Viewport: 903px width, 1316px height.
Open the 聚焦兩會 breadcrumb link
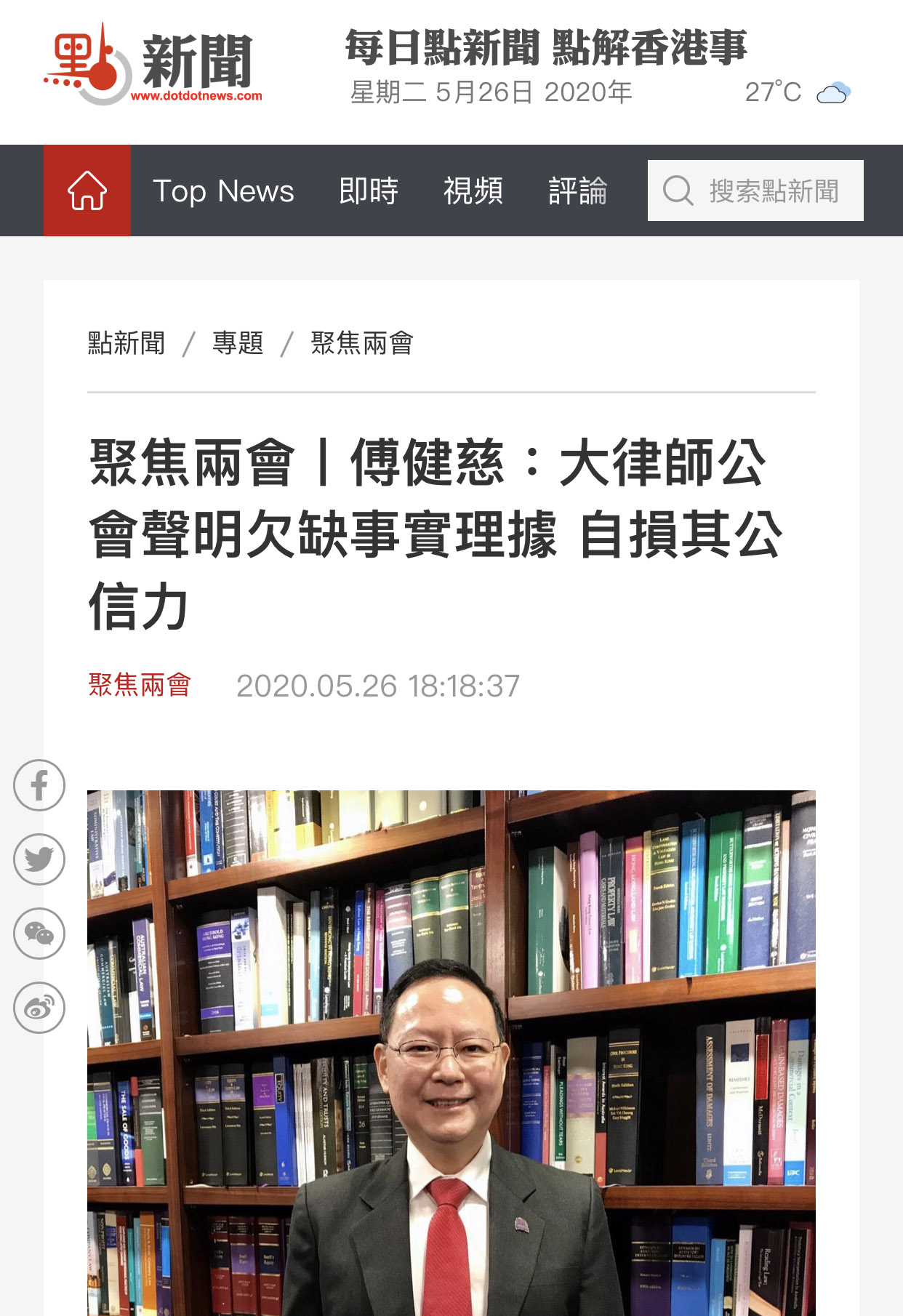[x=362, y=343]
